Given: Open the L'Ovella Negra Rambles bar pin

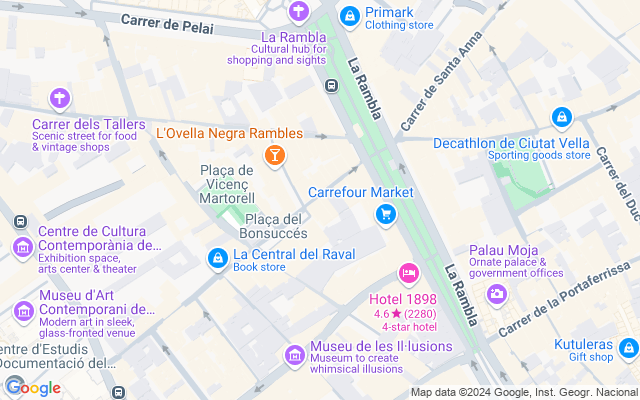Looking at the screenshot, I should 273,155.
